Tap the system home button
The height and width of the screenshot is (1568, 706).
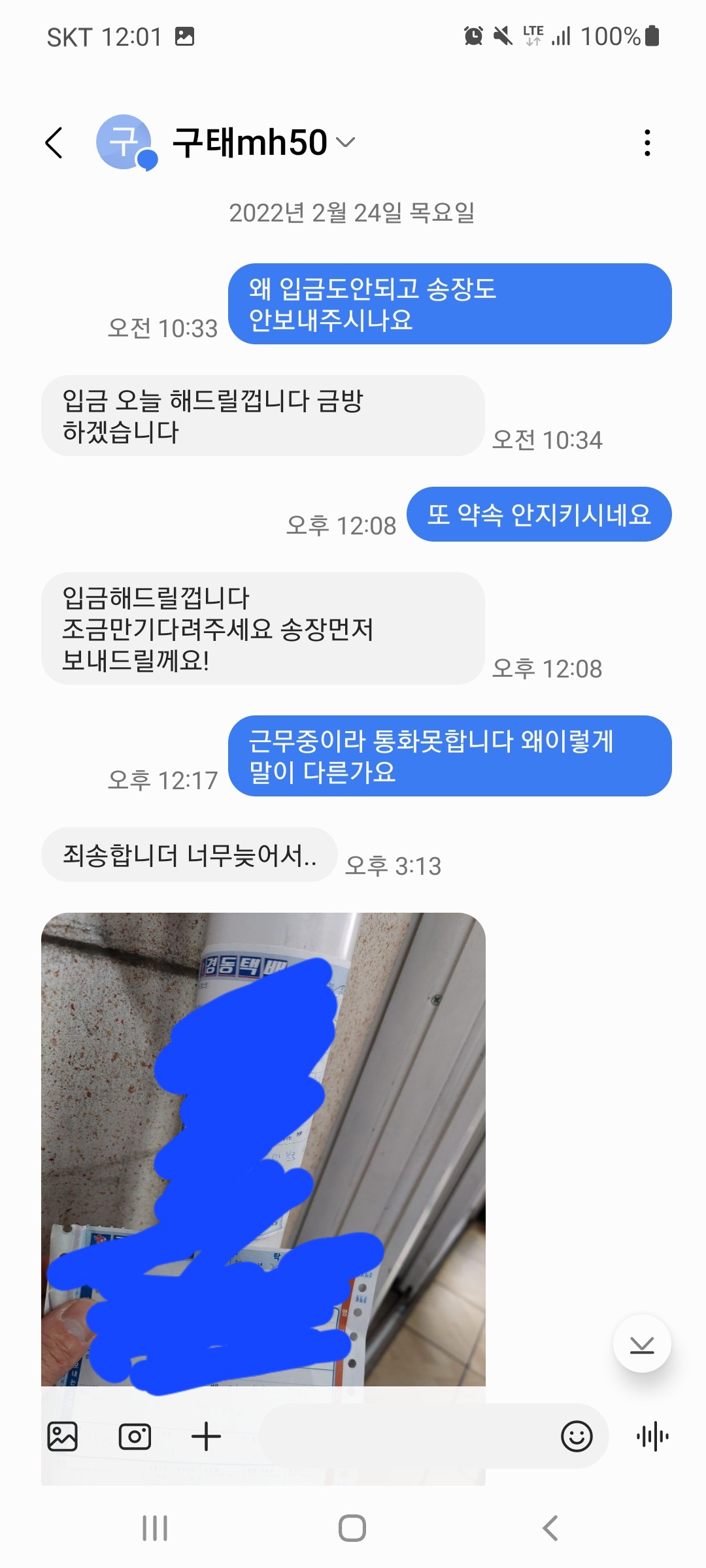[352, 1528]
